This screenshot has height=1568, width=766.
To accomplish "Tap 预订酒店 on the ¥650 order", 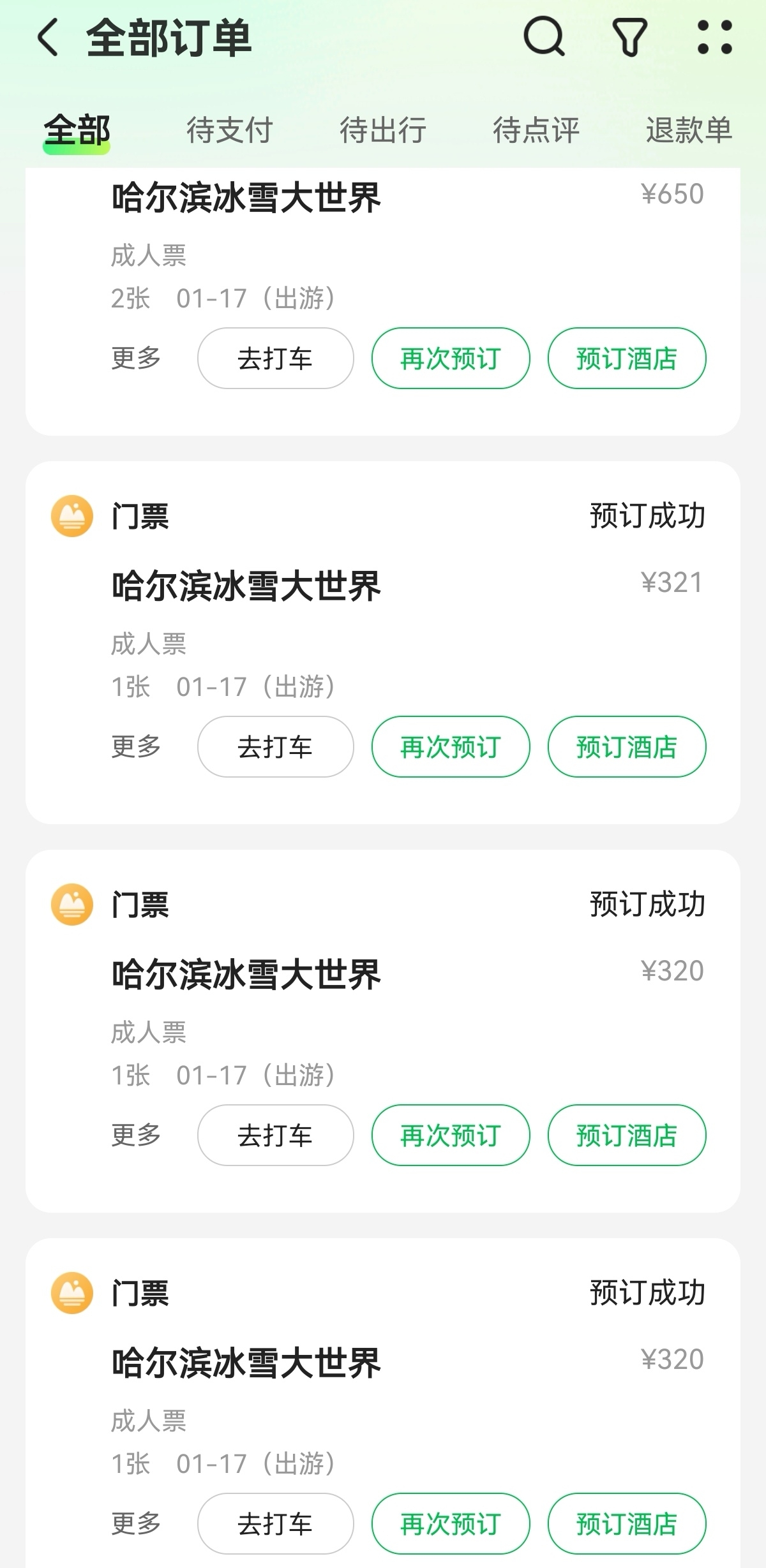I will pyautogui.click(x=626, y=358).
